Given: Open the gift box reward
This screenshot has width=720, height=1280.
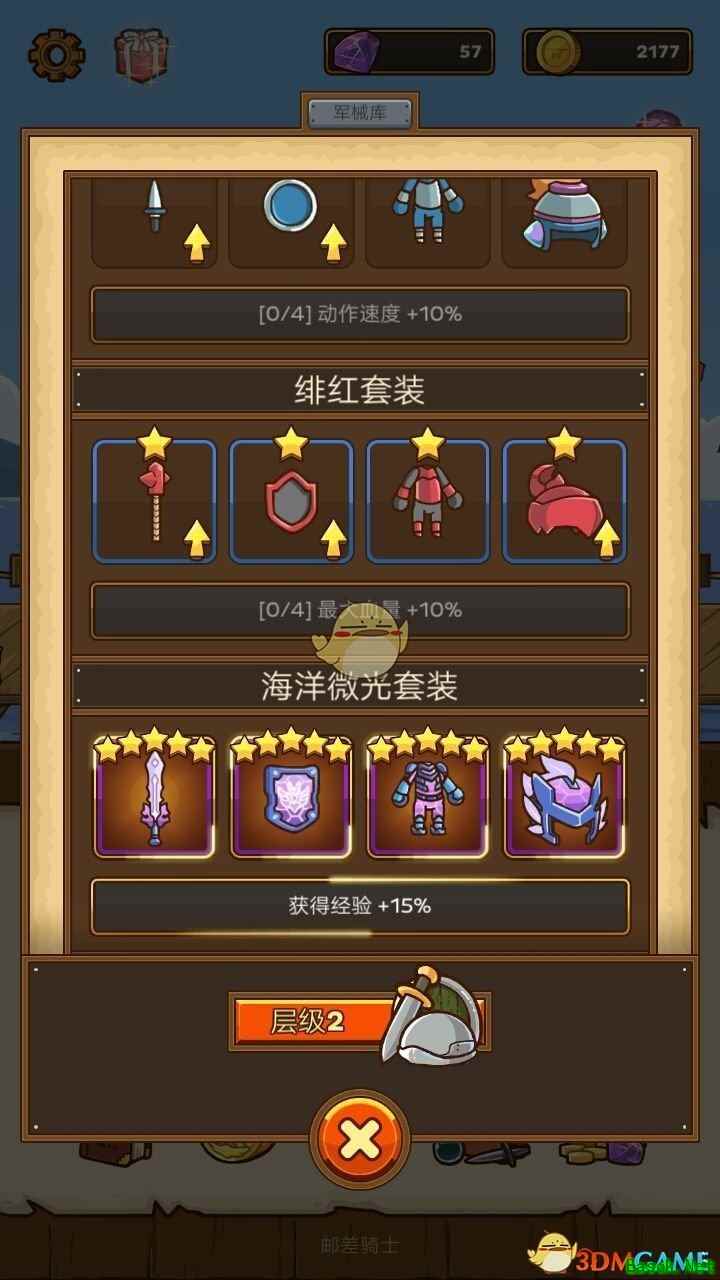Looking at the screenshot, I should tap(142, 54).
